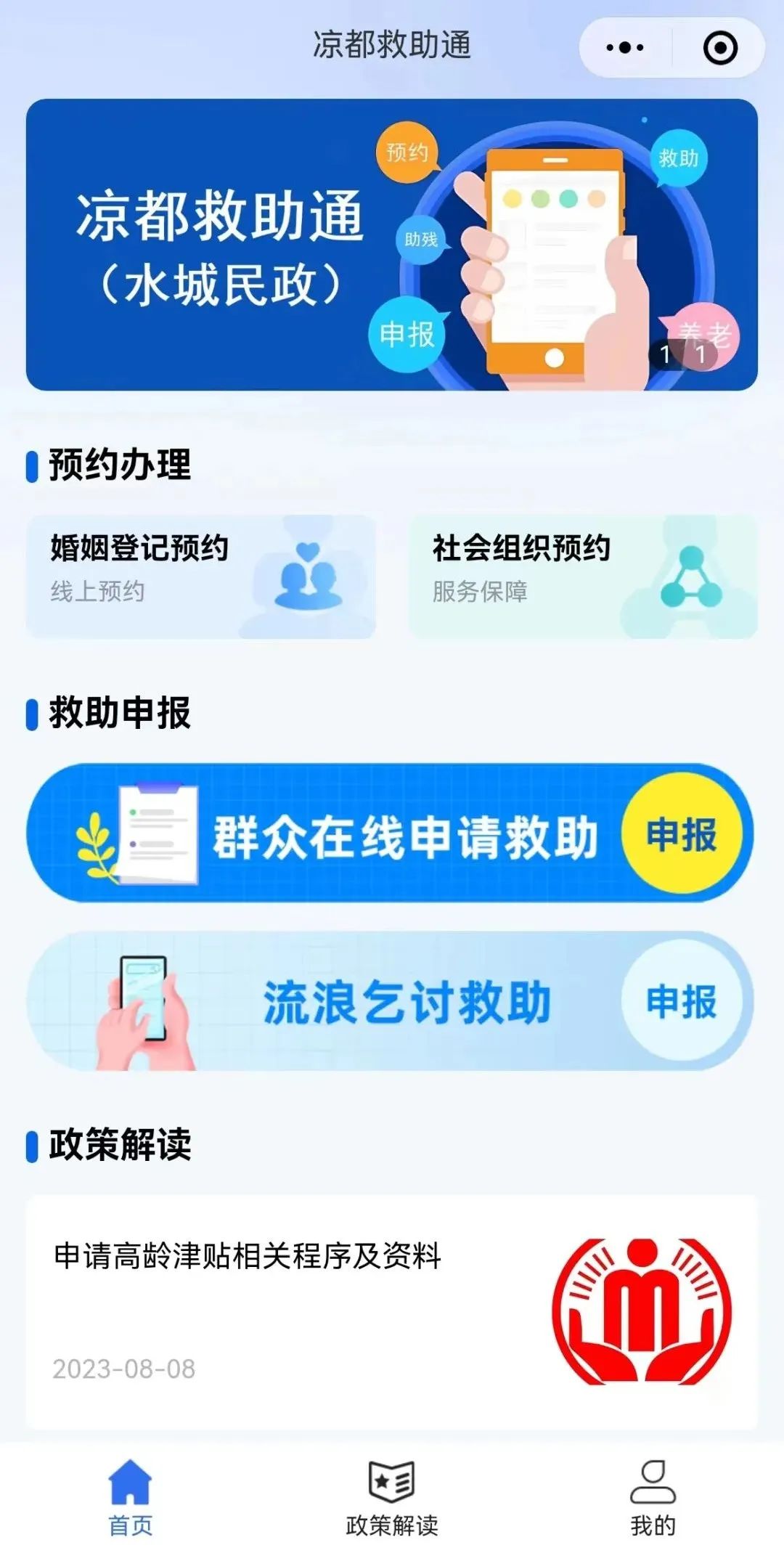Open 婚姻登记预约 online booking

(x=200, y=576)
